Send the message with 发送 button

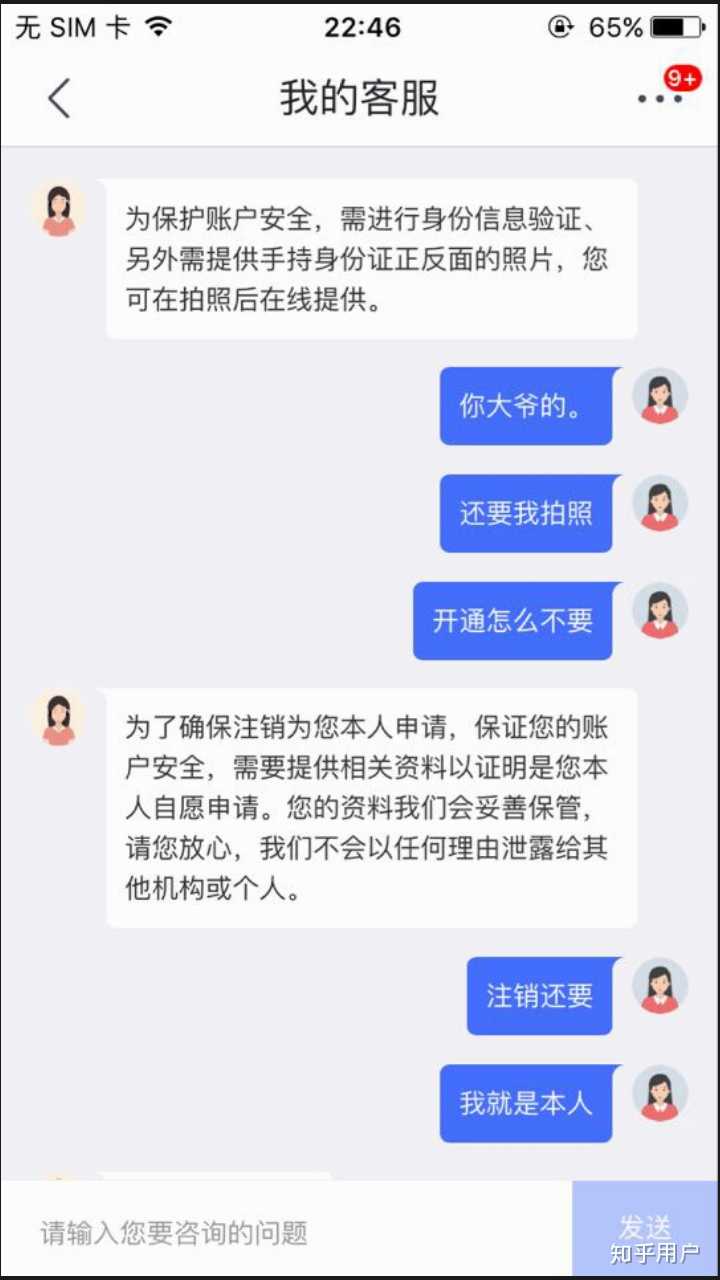tap(644, 1228)
